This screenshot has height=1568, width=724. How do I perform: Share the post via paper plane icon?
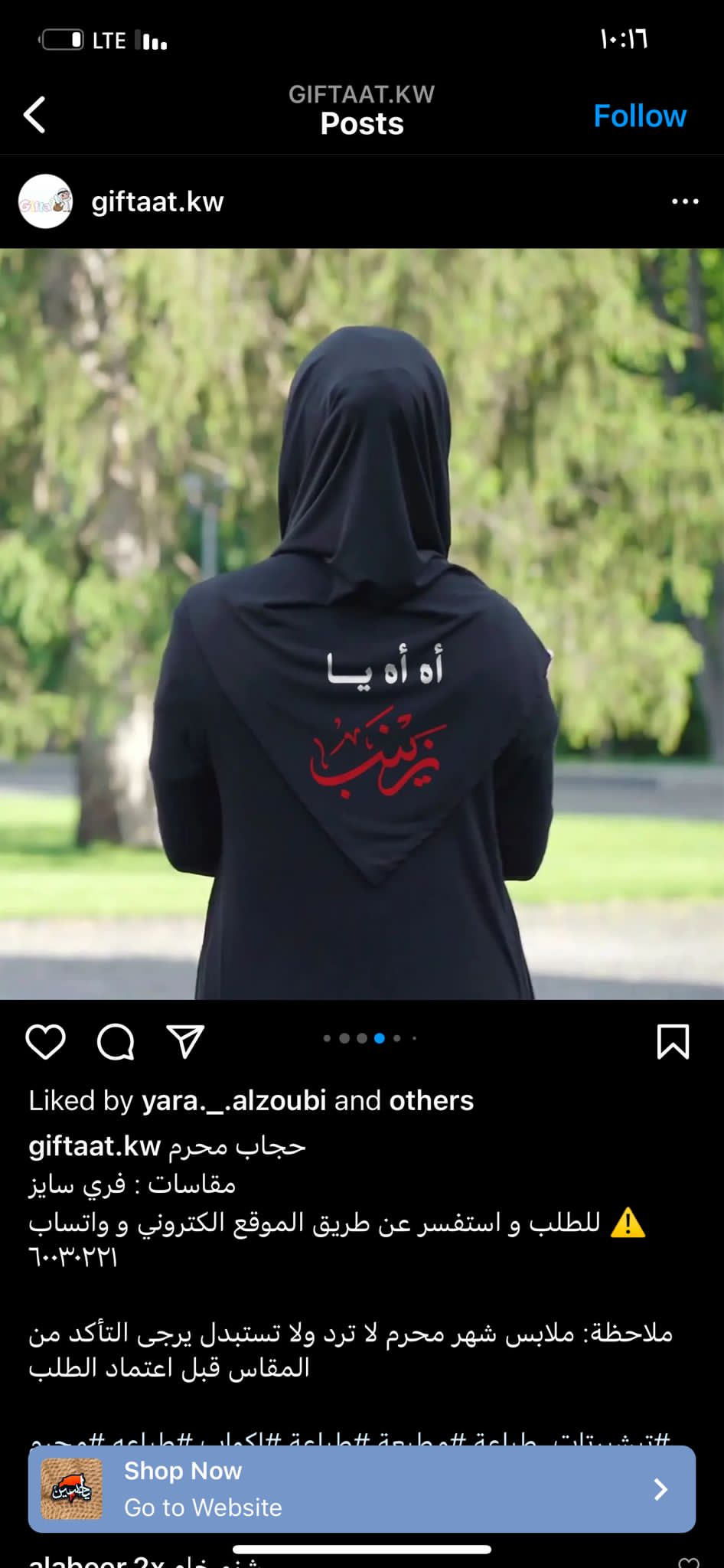click(185, 1041)
